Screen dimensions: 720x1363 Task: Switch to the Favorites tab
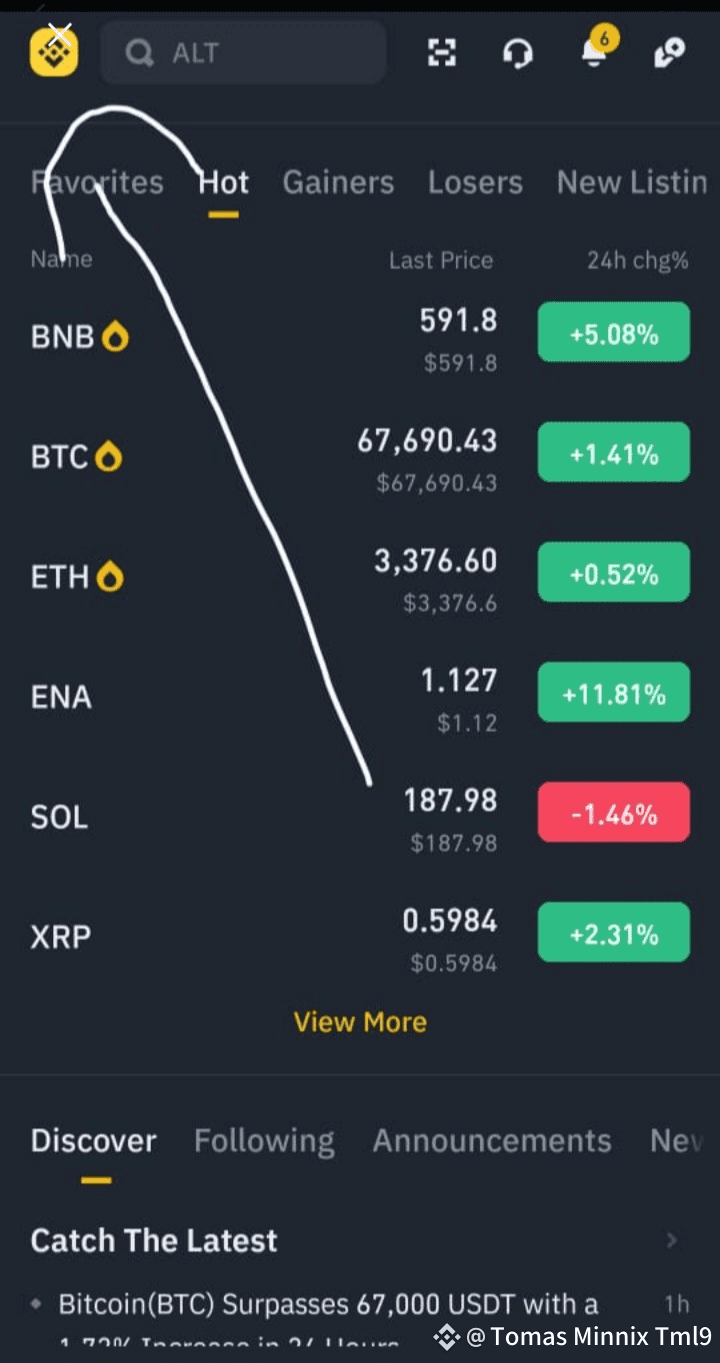point(97,183)
